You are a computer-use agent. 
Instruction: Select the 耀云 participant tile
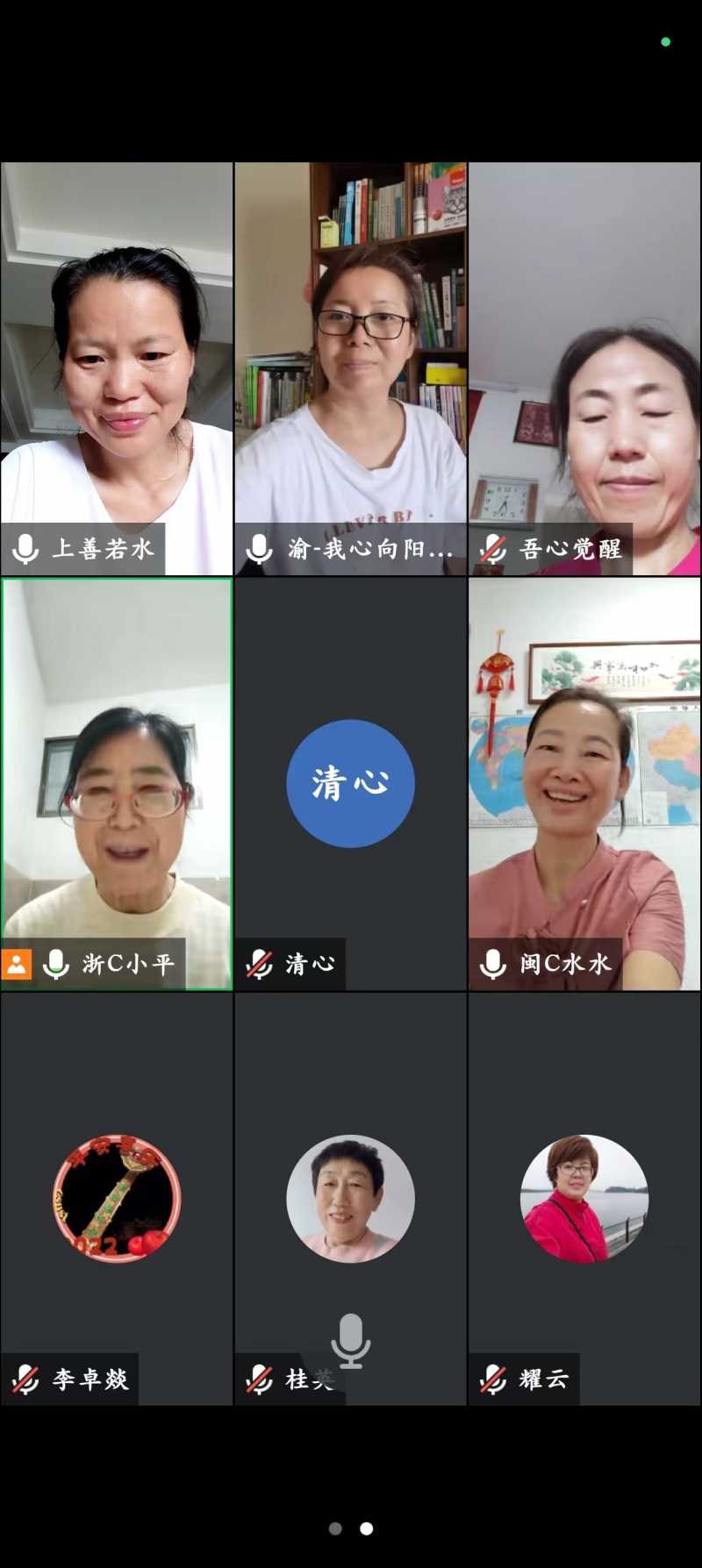point(584,1198)
